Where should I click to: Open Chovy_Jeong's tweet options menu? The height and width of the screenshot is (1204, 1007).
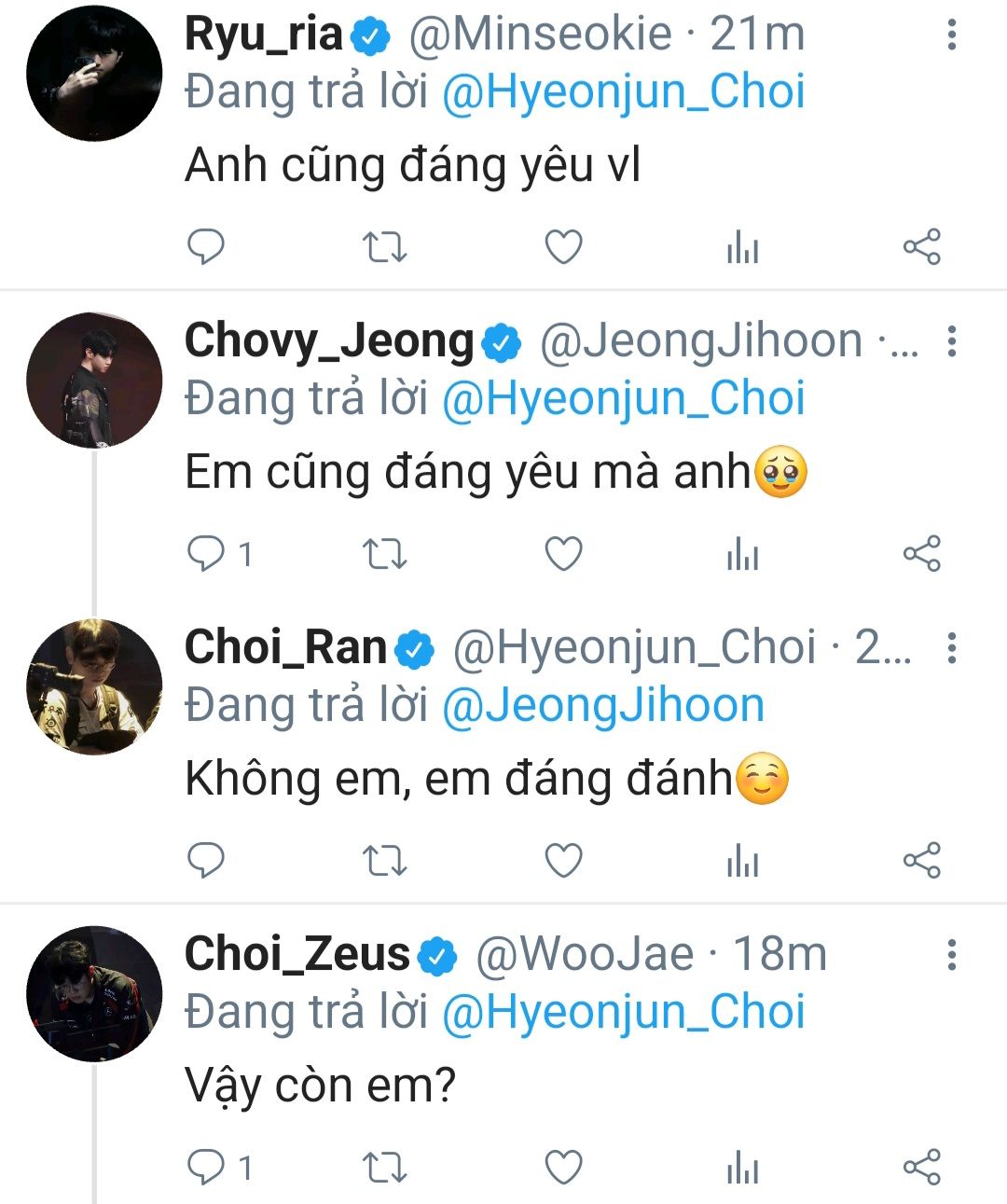point(951,342)
